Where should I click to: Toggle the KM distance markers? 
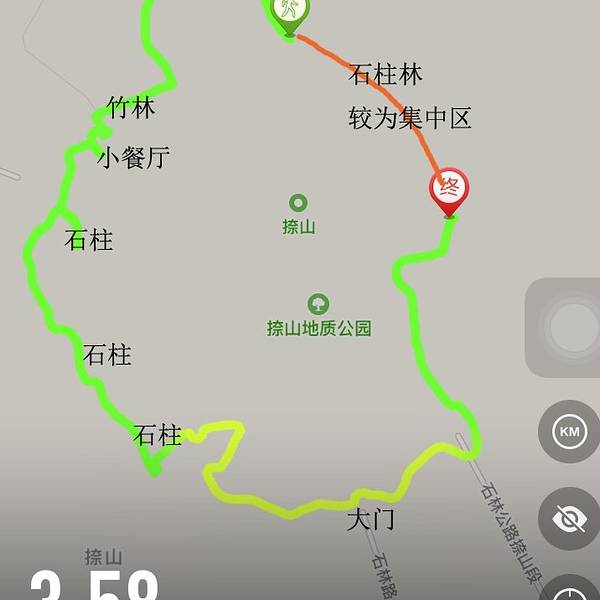click(x=569, y=432)
